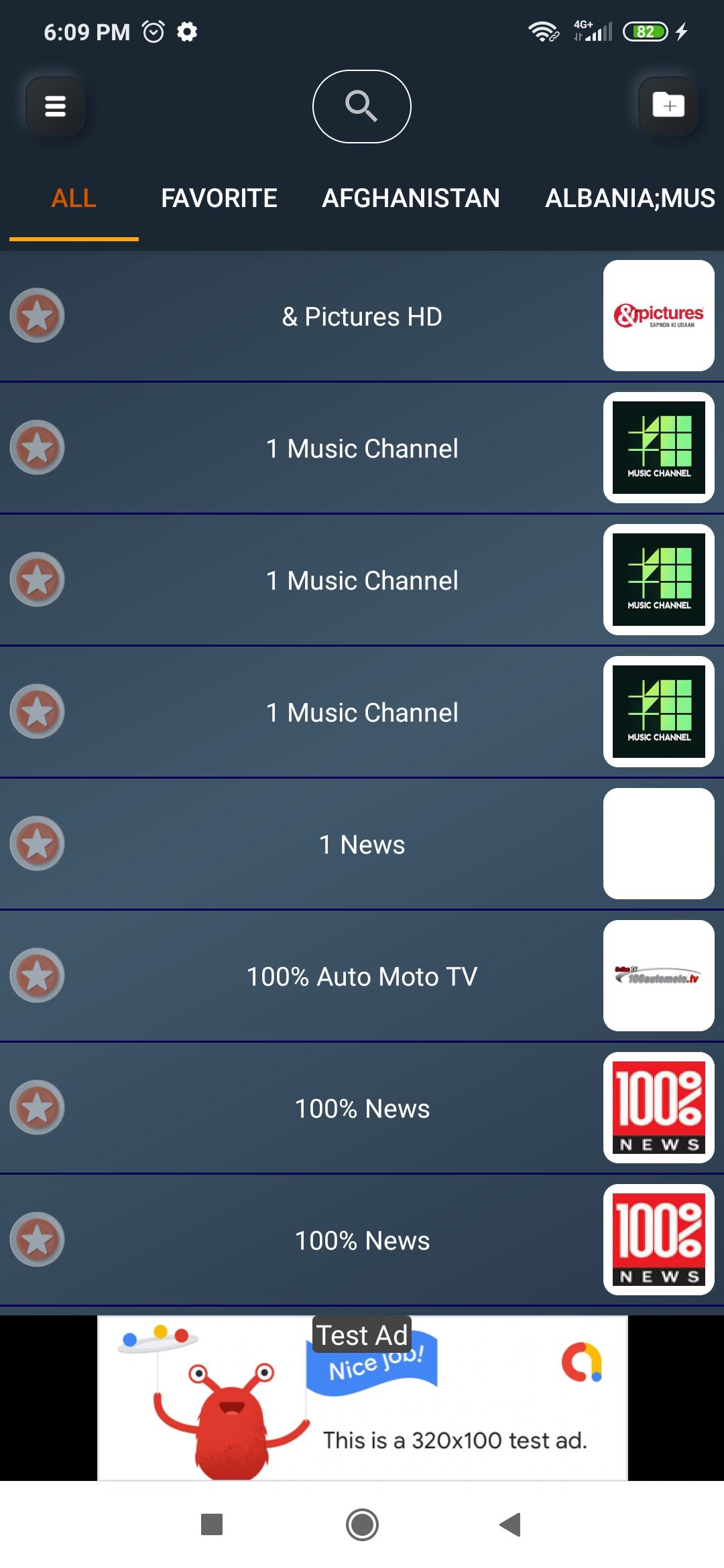Viewport: 724px width, 1568px height.
Task: Go to the system home screen
Action: [x=362, y=1524]
